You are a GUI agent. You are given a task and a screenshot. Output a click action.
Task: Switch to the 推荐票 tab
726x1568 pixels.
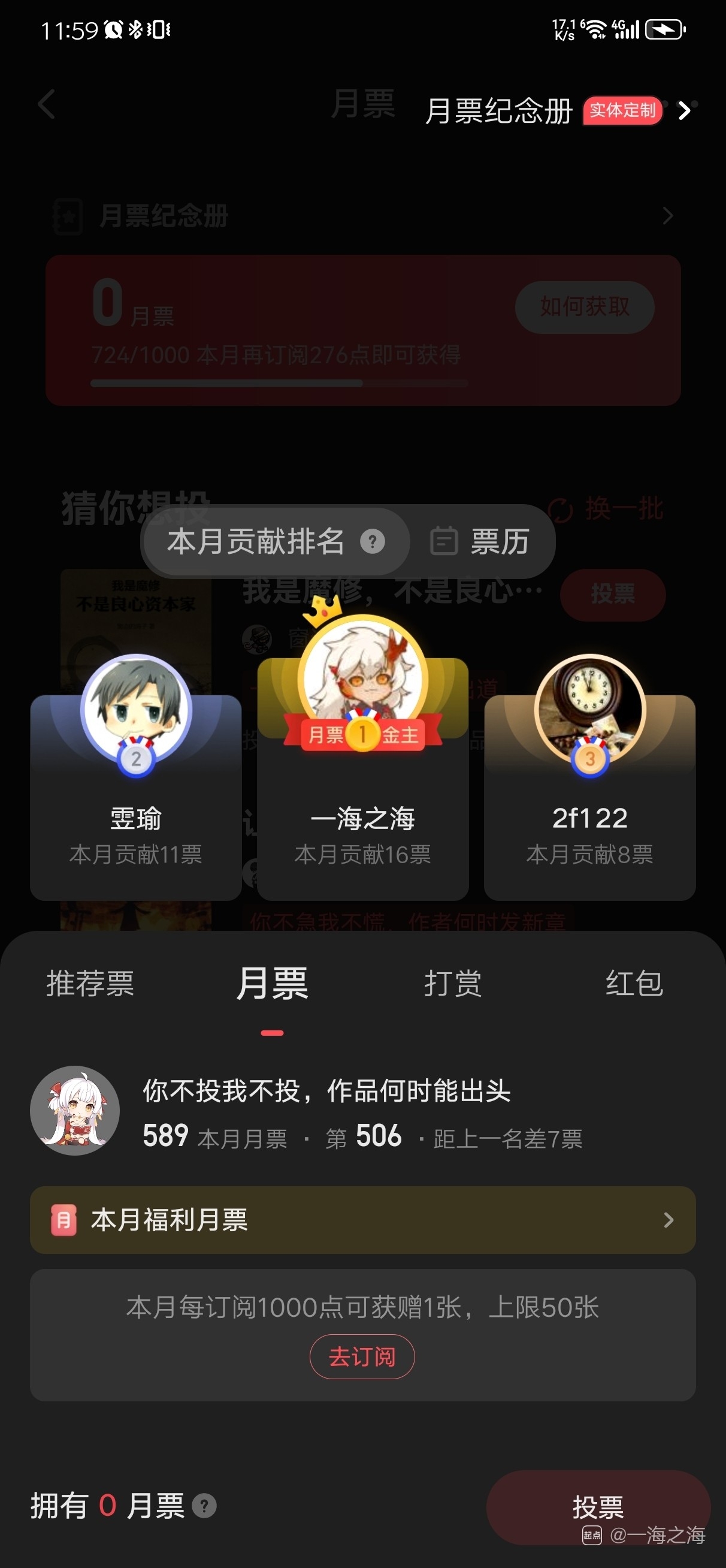pyautogui.click(x=90, y=983)
